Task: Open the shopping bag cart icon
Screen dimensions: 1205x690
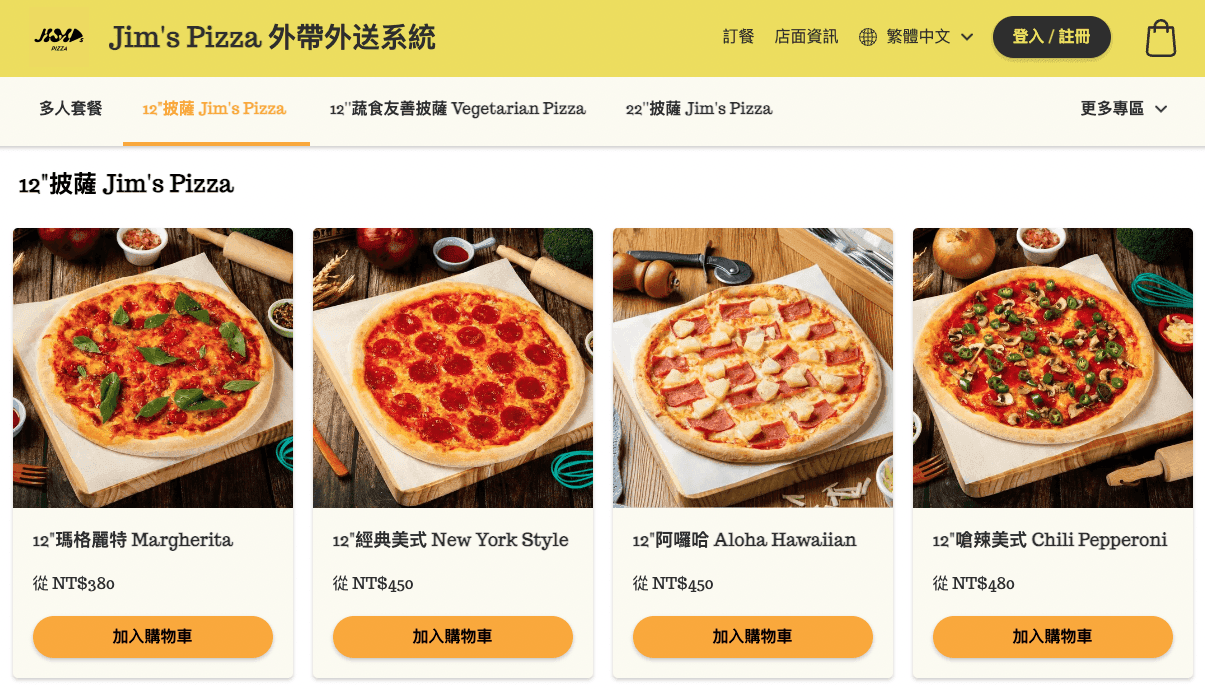Action: 1160,38
